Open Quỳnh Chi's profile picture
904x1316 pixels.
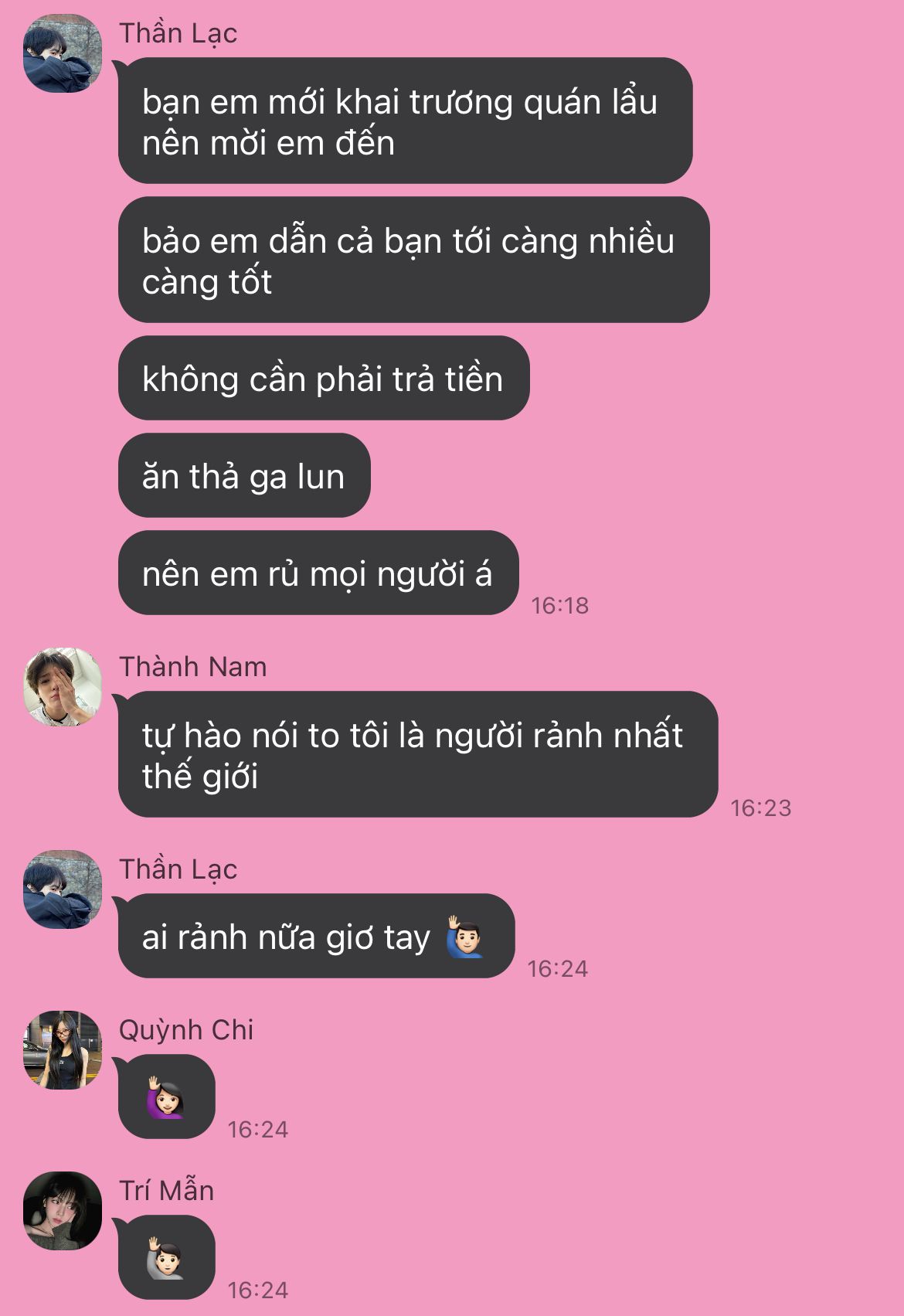pyautogui.click(x=63, y=1050)
